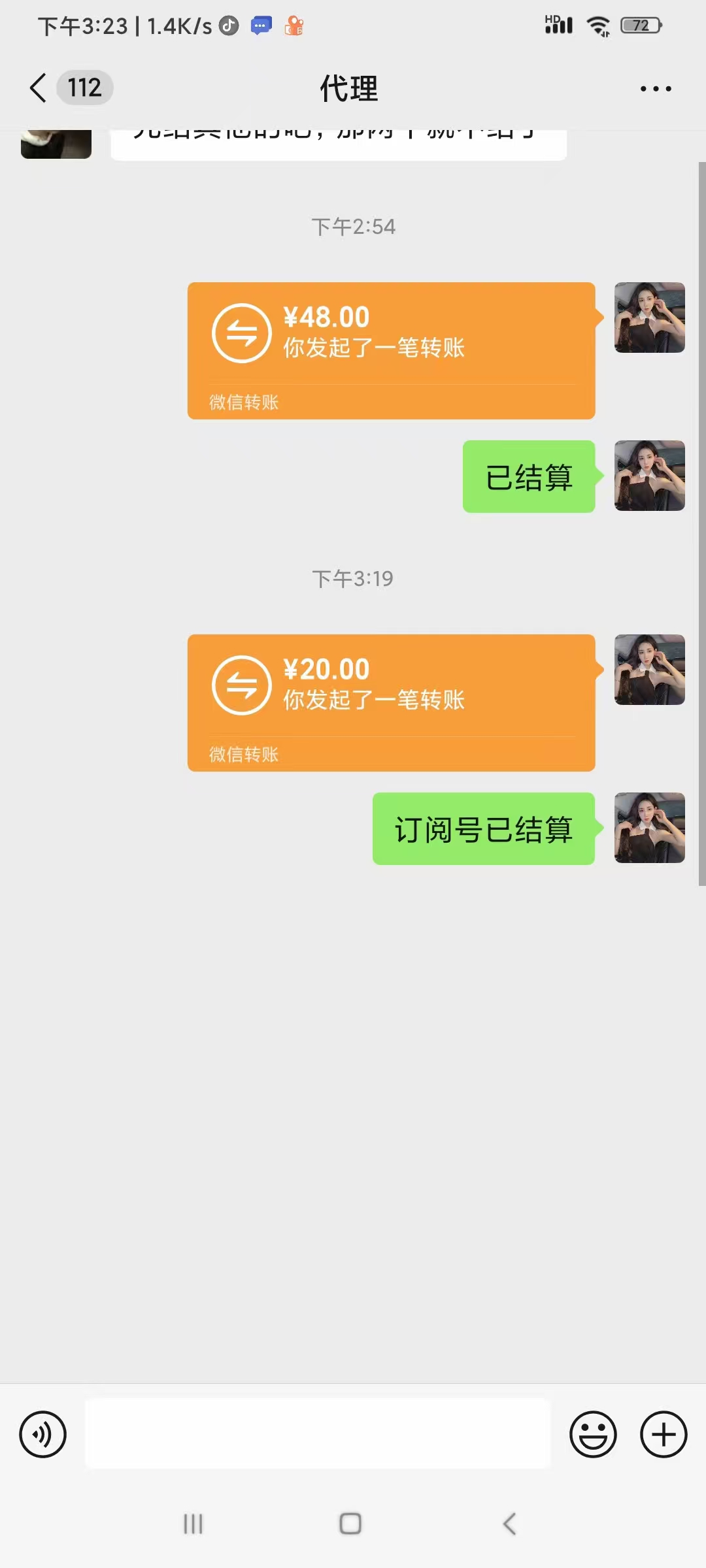Tap the 已结算 green message bubble
The width and height of the screenshot is (706, 1568).
tap(528, 476)
